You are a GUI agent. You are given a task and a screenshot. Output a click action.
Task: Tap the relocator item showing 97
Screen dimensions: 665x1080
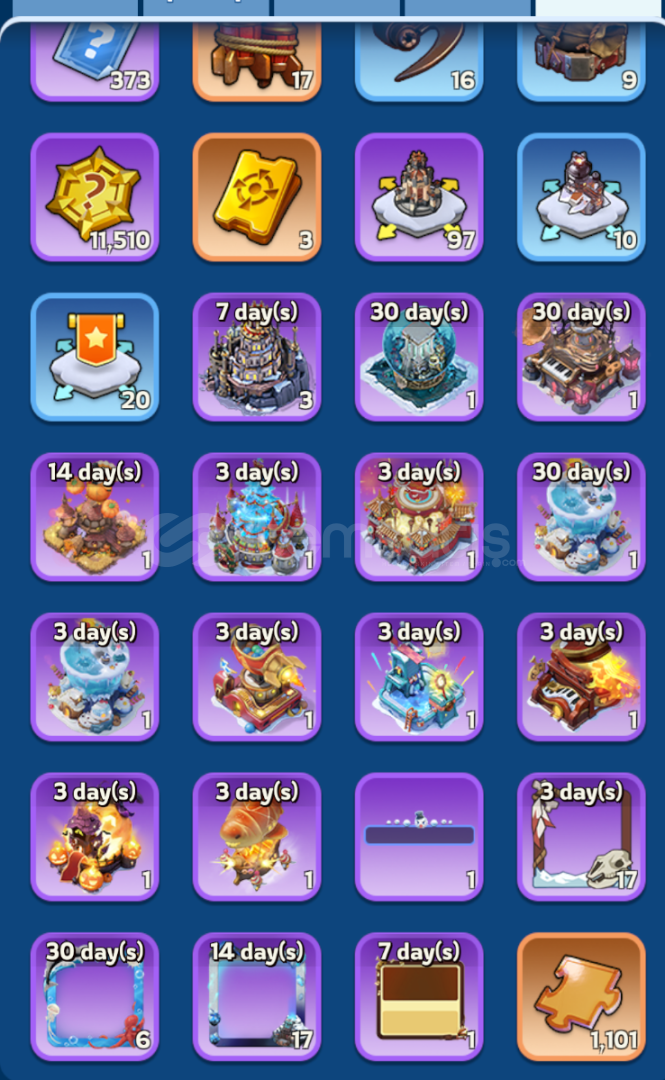pos(419,197)
